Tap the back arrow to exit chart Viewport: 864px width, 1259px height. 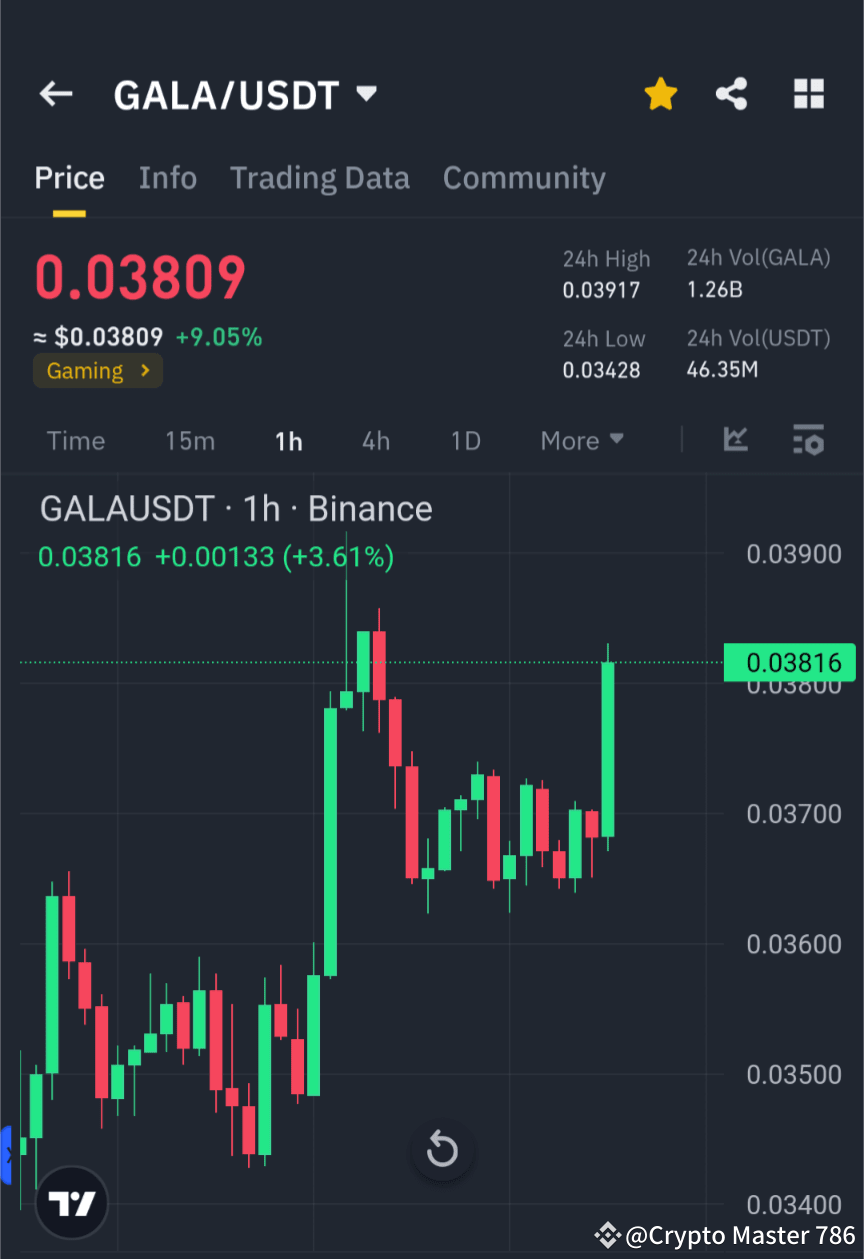55,93
